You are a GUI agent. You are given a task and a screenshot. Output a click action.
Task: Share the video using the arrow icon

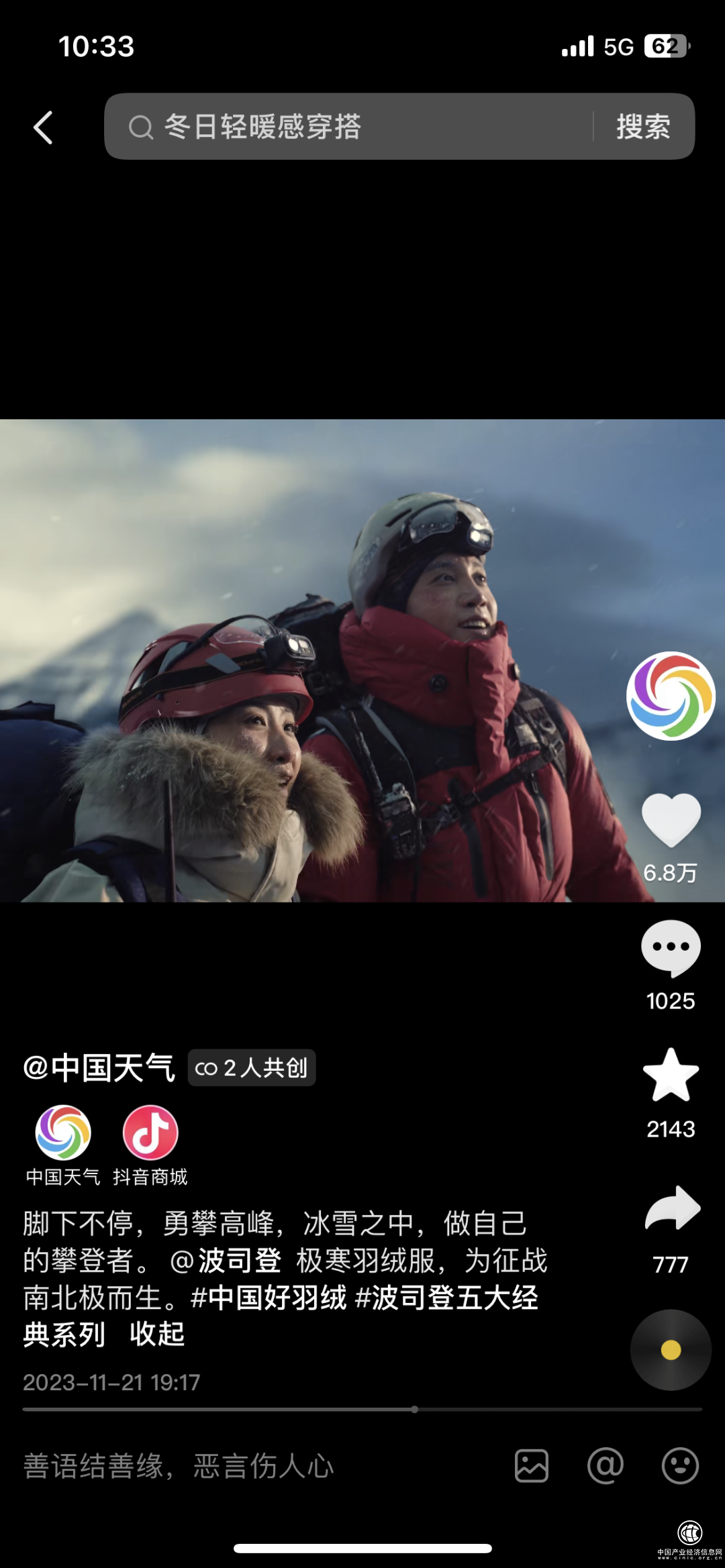[672, 1208]
